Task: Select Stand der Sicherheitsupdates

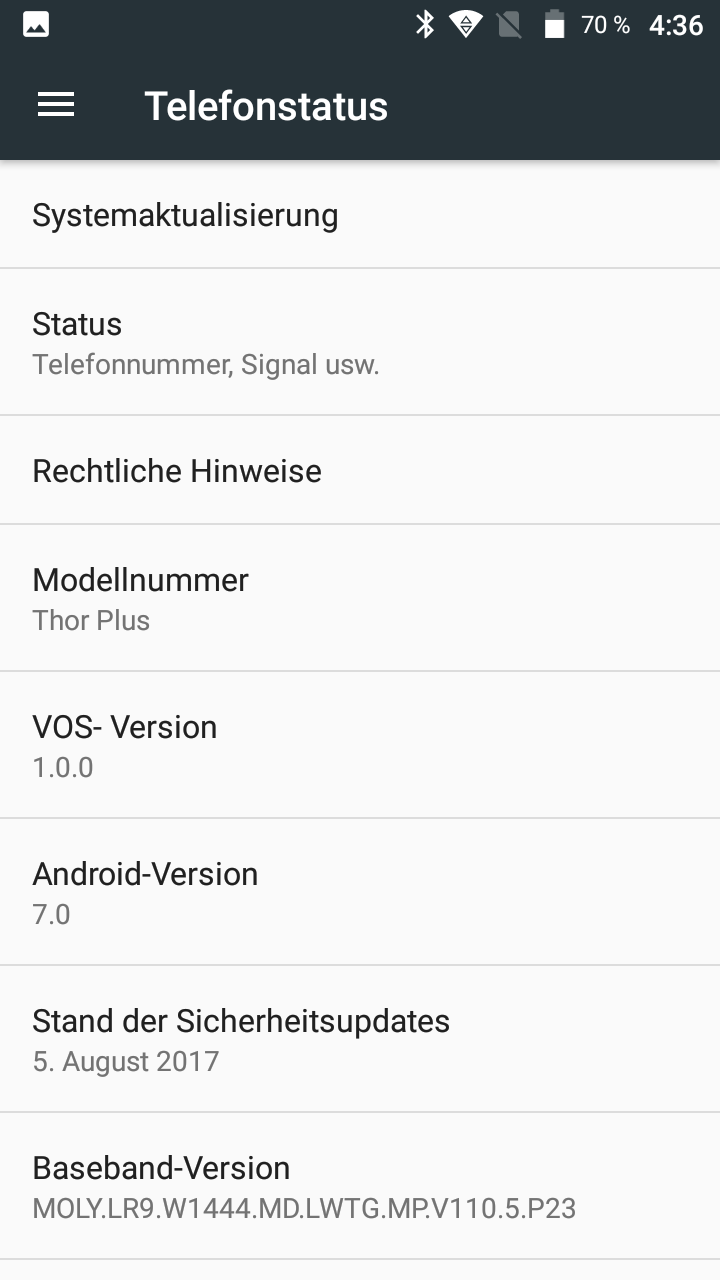Action: tap(360, 1039)
